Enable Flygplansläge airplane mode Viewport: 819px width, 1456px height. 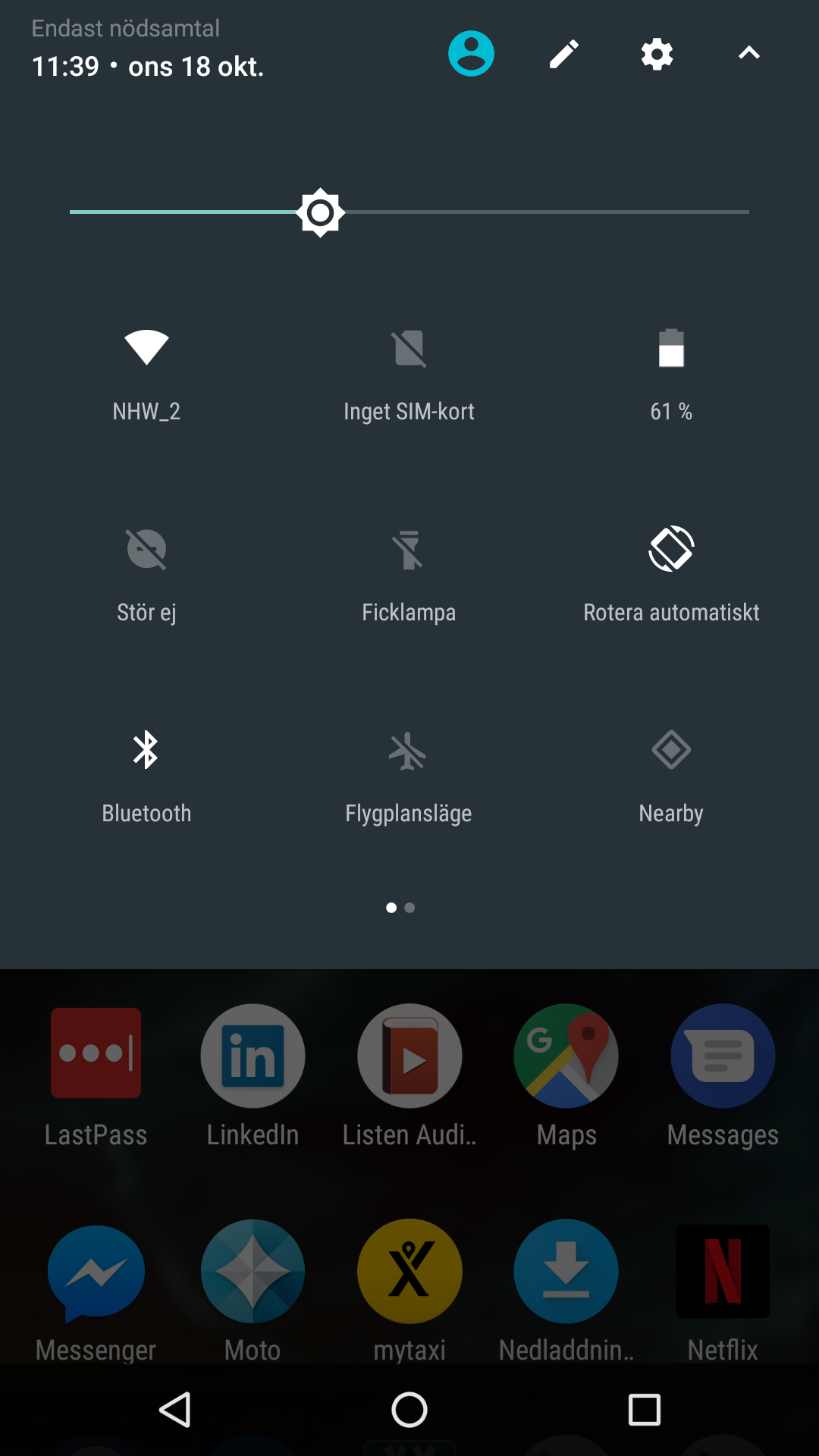(409, 751)
